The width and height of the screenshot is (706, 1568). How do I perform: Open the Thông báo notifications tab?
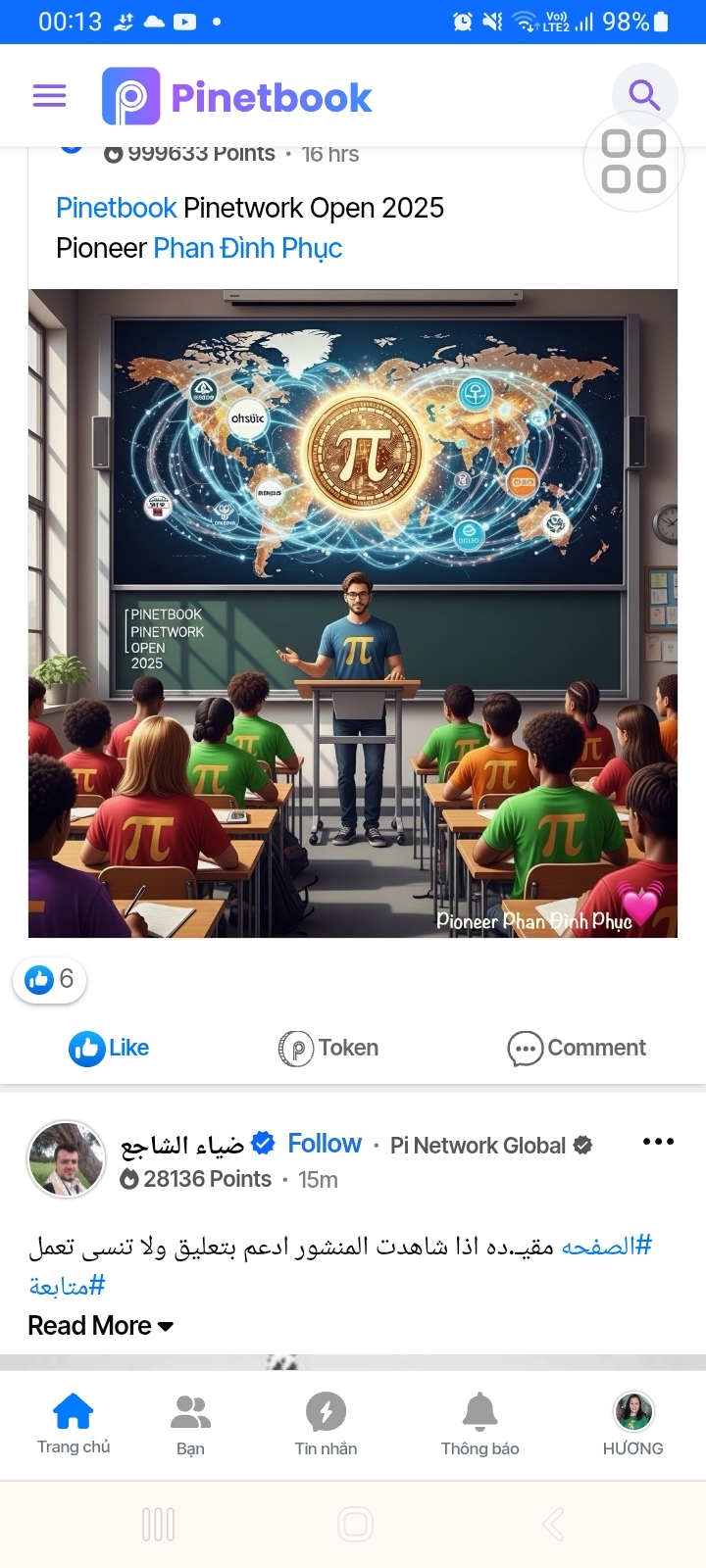pyautogui.click(x=479, y=1425)
